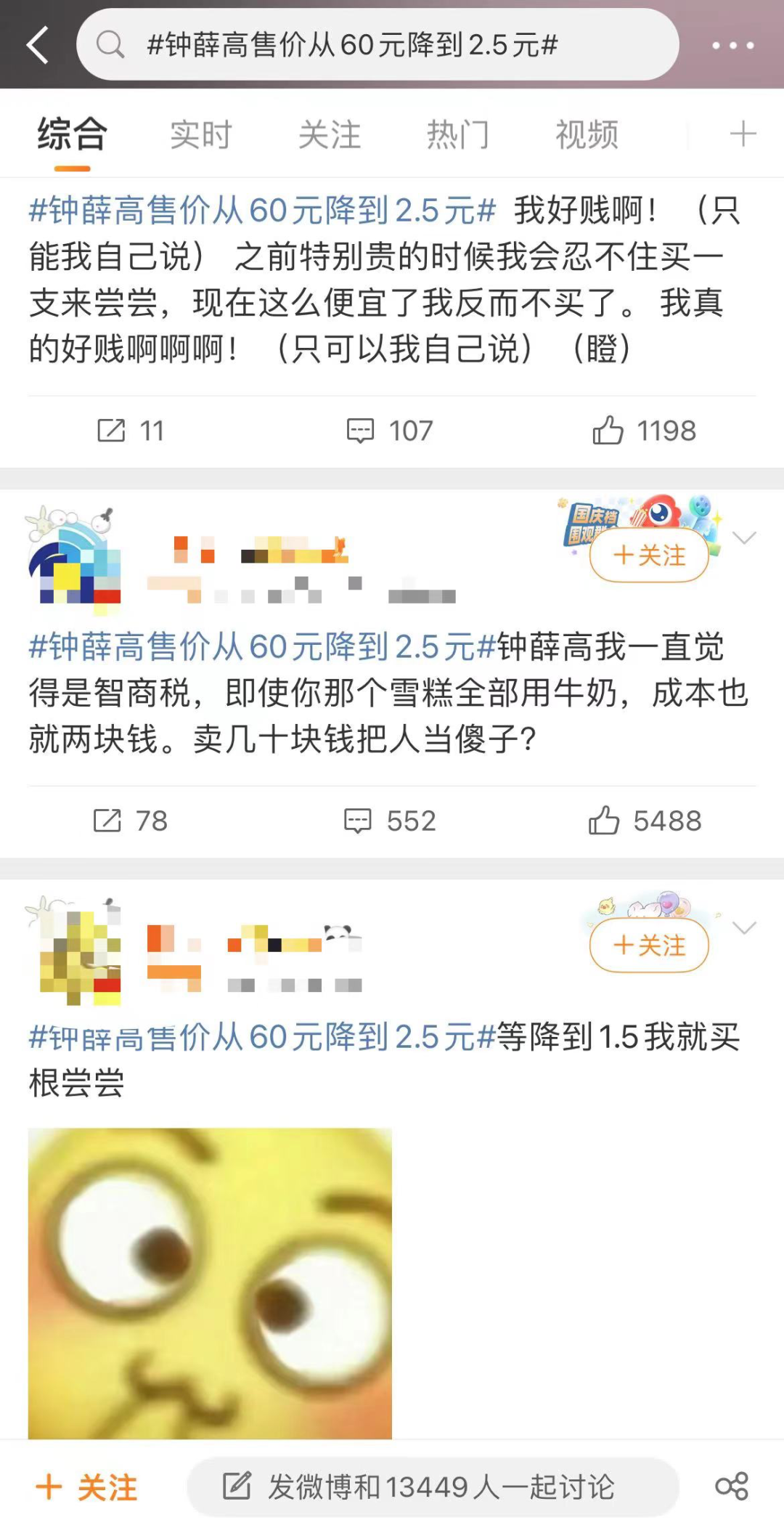Open the 热门 tab
This screenshot has width=784, height=1525.
pos(457,135)
